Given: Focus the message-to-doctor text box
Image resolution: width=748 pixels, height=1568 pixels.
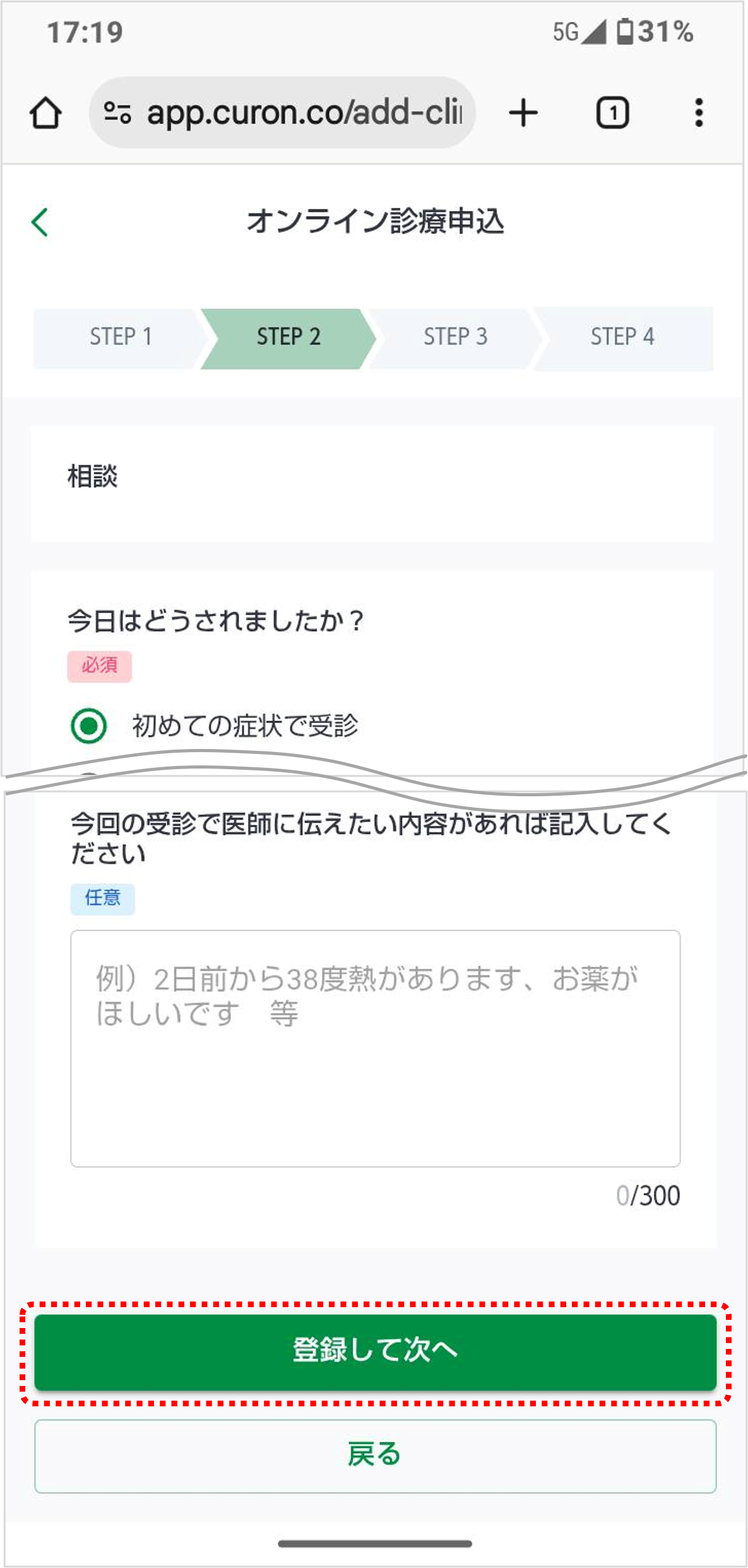Looking at the screenshot, I should point(376,1048).
